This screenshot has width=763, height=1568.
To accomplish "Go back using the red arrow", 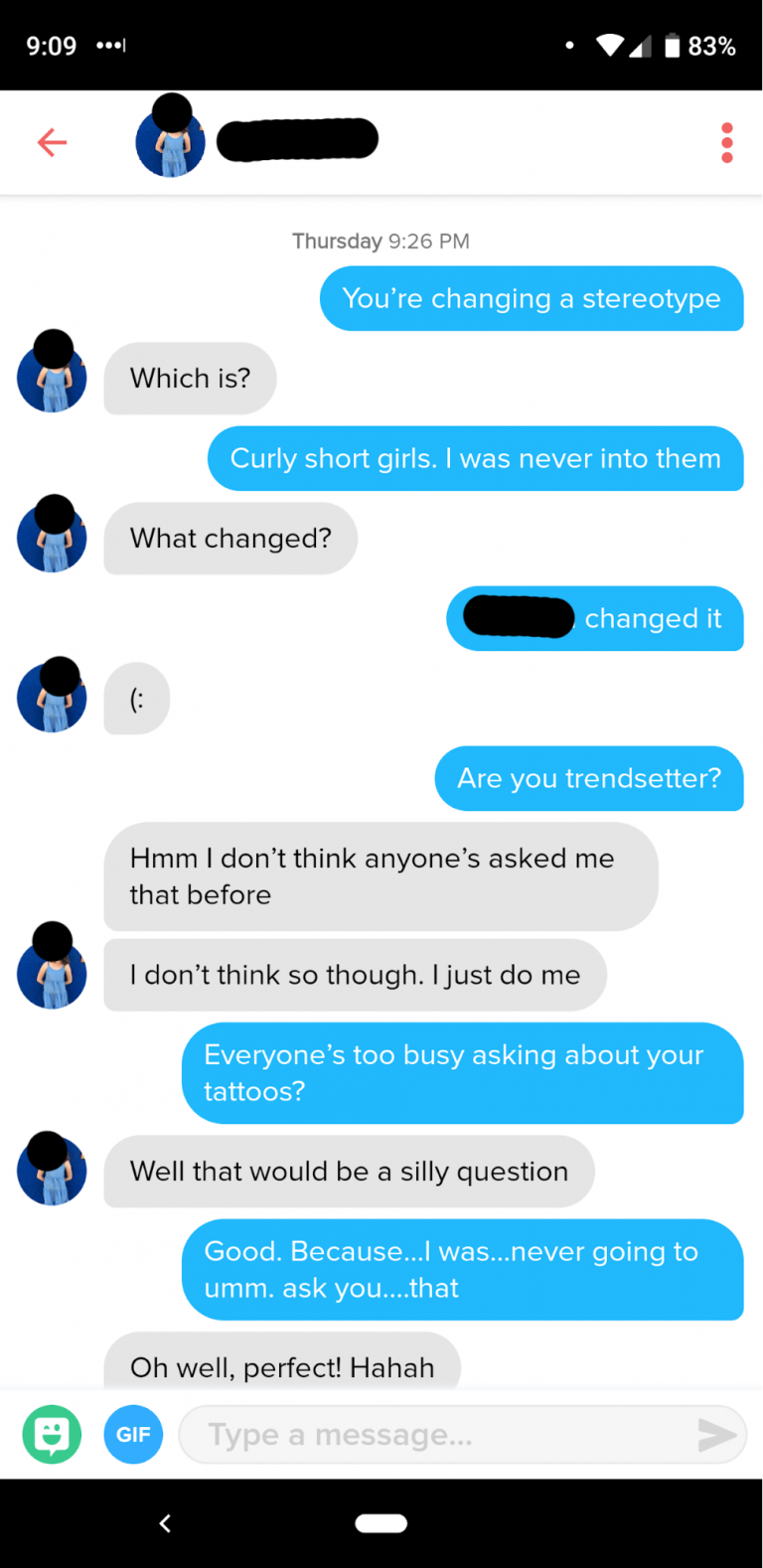I will pos(52,143).
